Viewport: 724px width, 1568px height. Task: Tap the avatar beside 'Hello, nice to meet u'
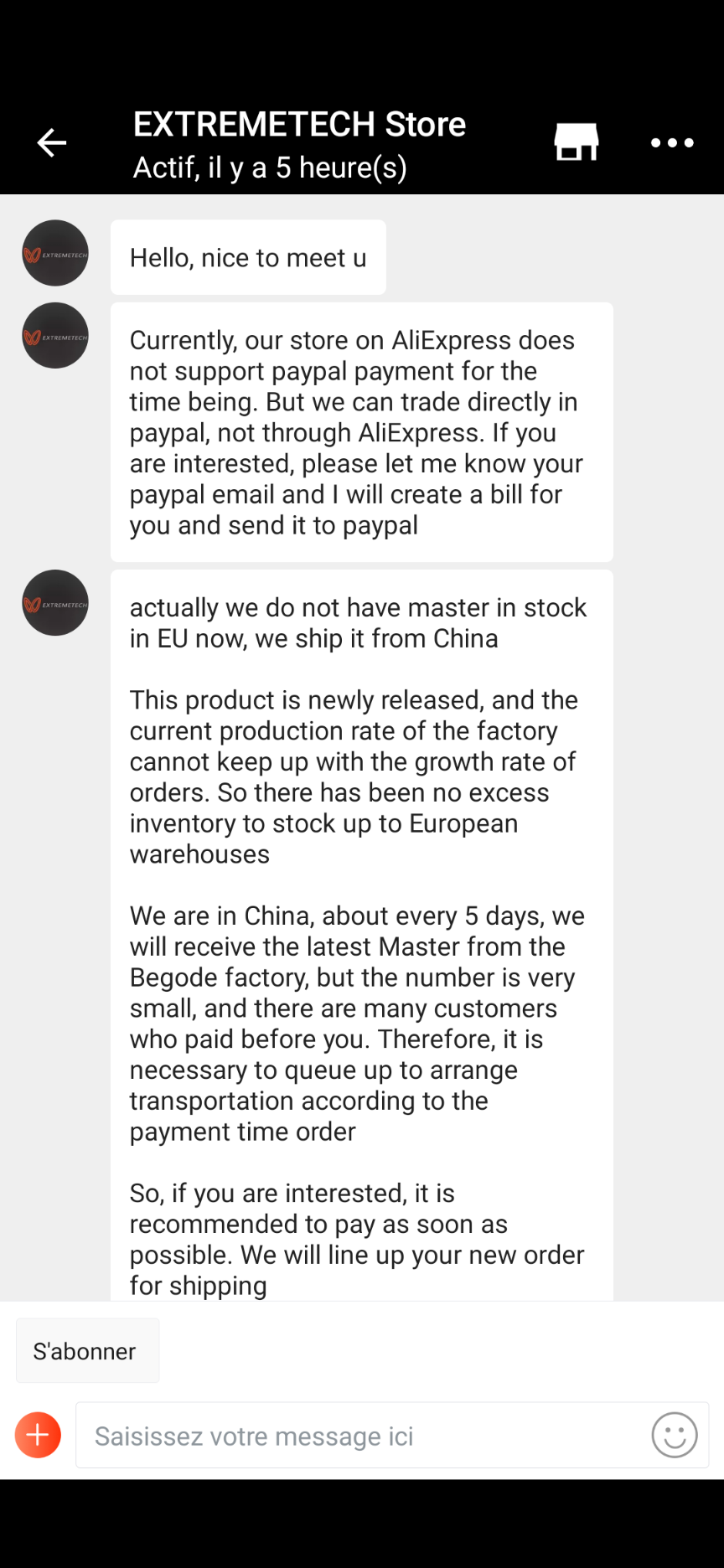(55, 253)
